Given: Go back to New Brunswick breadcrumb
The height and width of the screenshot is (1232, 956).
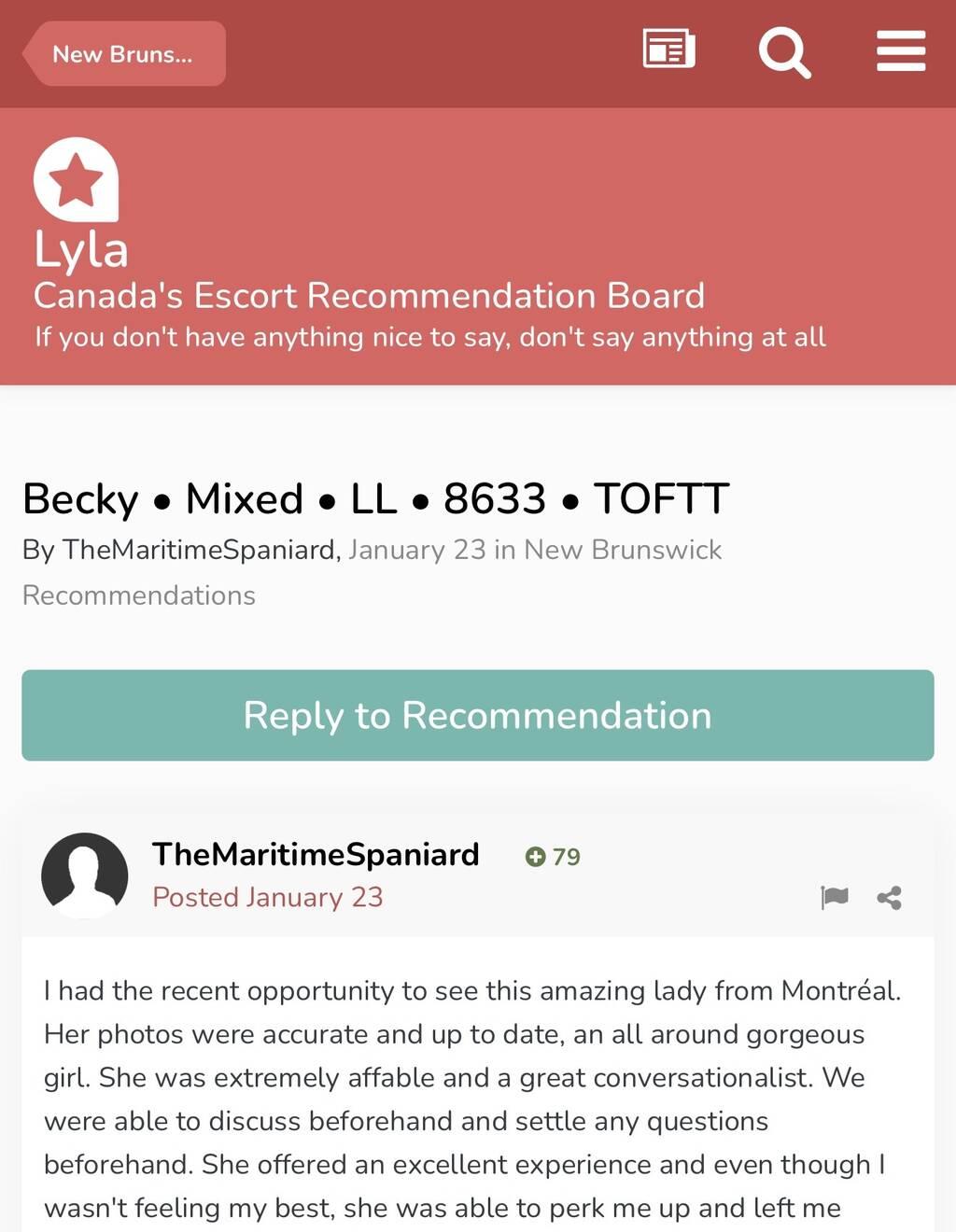Looking at the screenshot, I should tap(124, 54).
